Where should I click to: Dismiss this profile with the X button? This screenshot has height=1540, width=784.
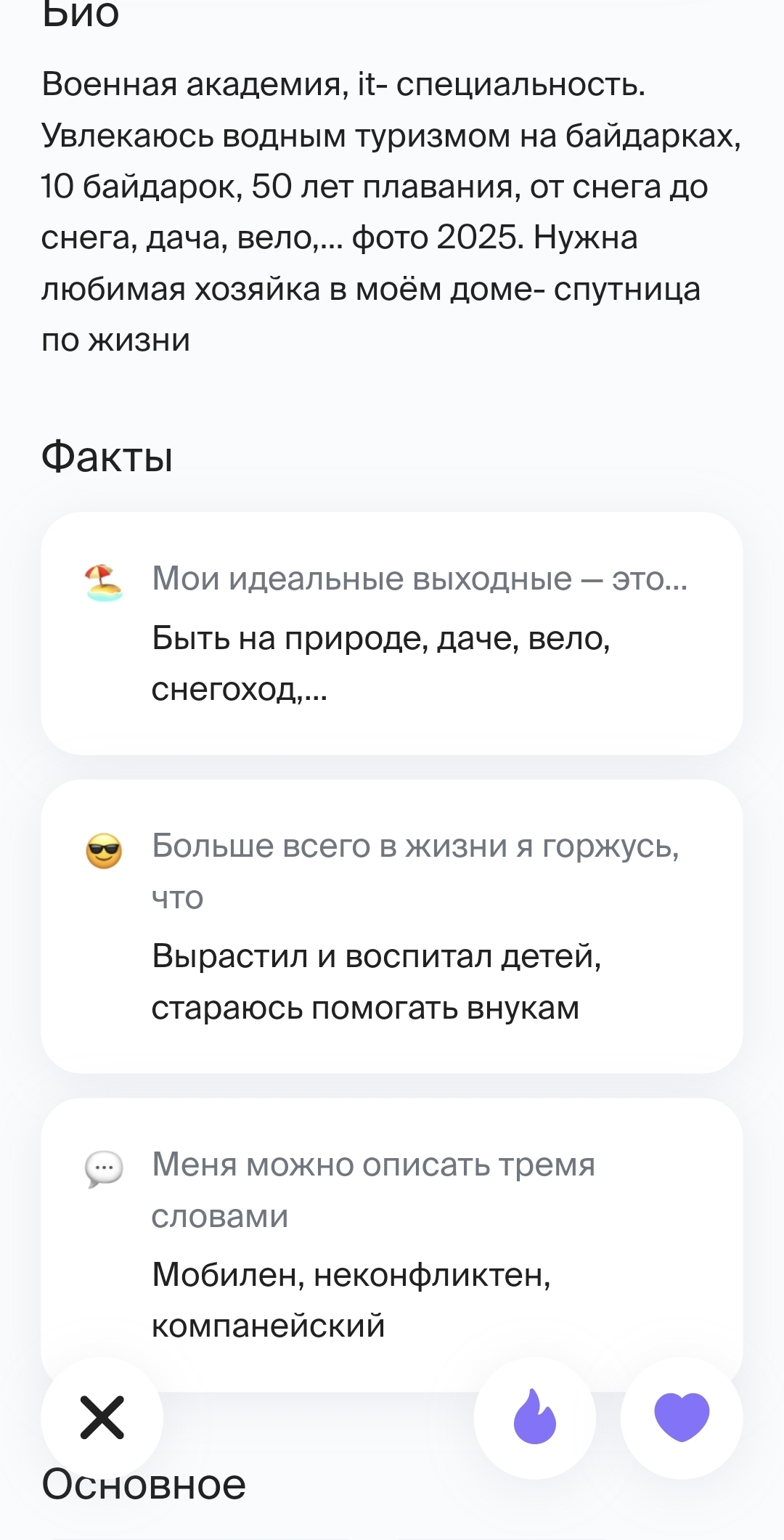pyautogui.click(x=102, y=1417)
